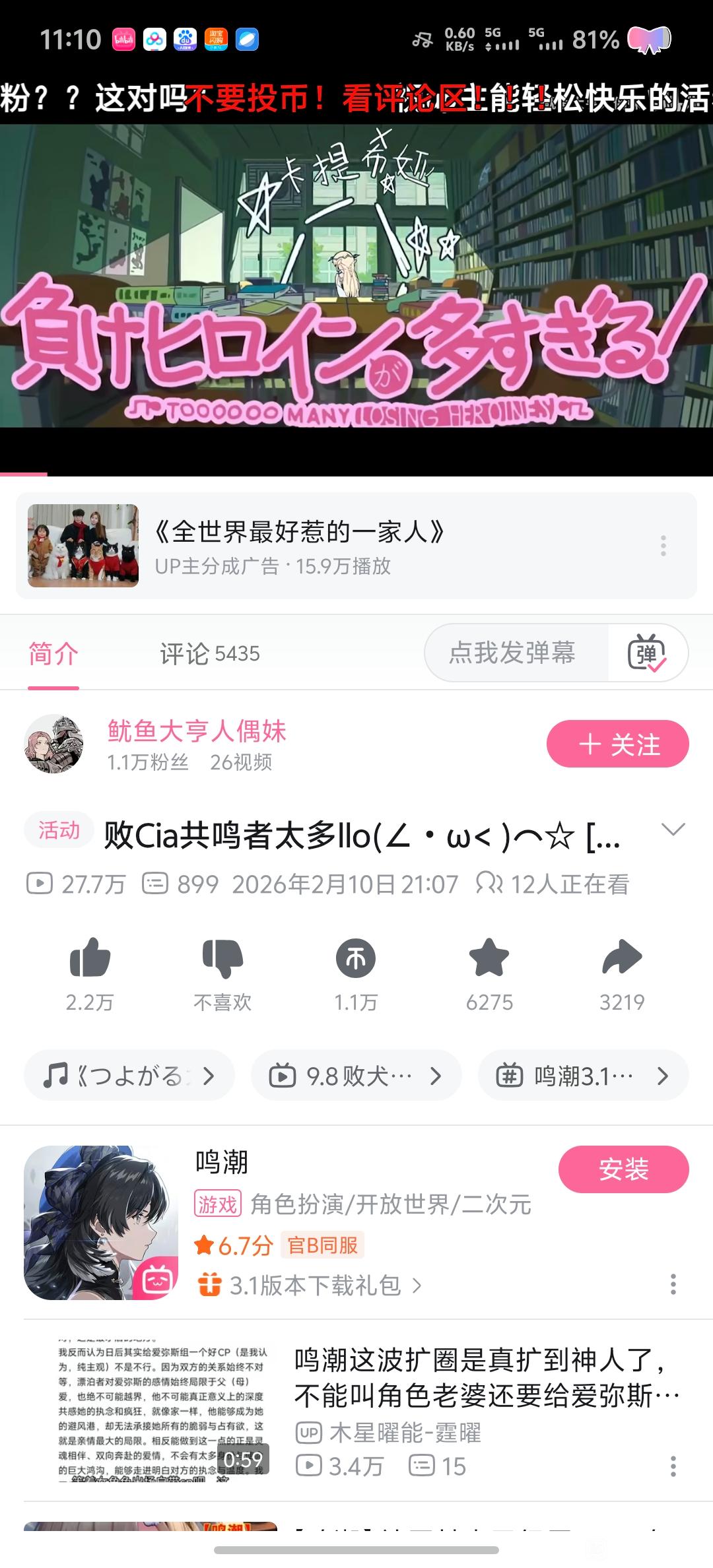This screenshot has height=1568, width=713.
Task: Tap the dislike (不喜欢) thumbs-down icon
Action: click(222, 958)
